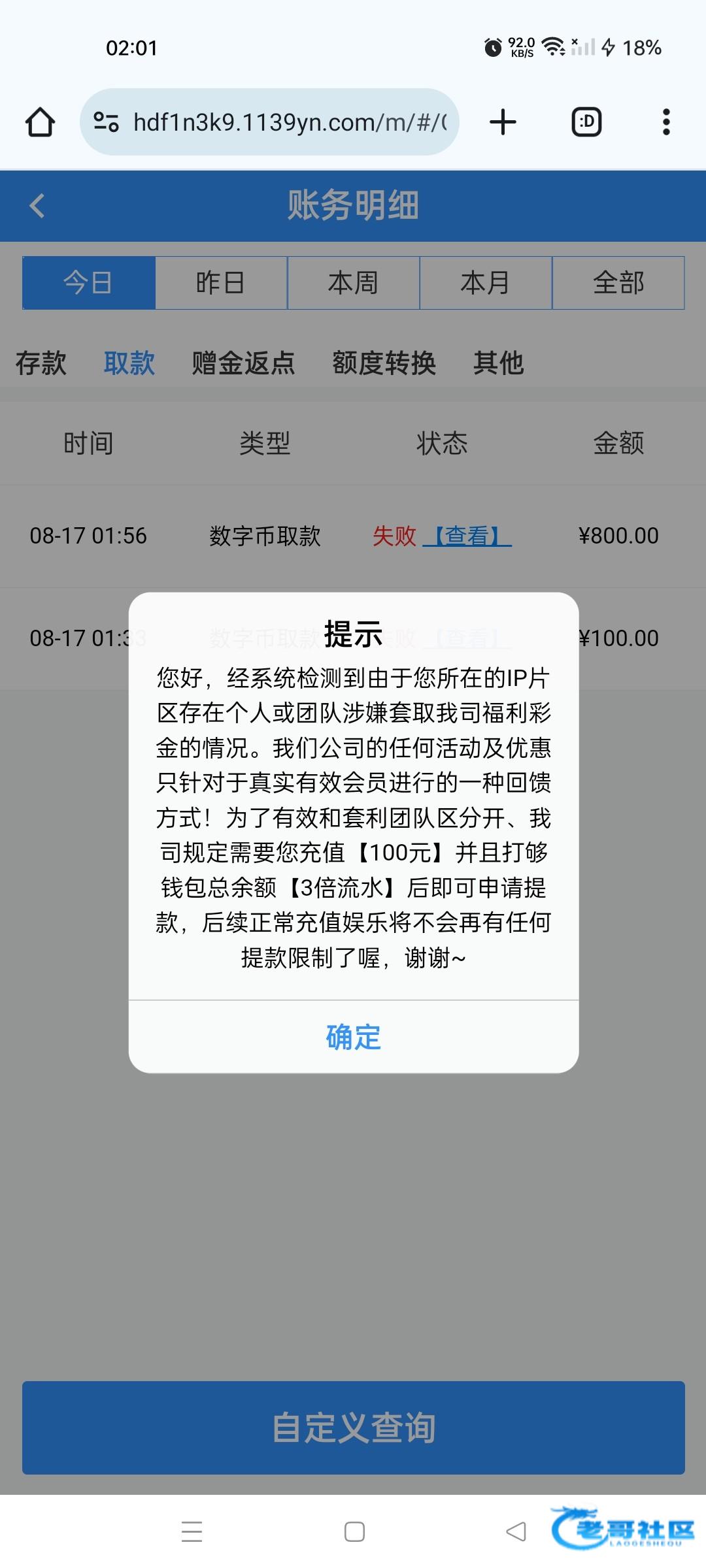Screen dimensions: 706x1568
Task: Go back using the header arrow
Action: pyautogui.click(x=37, y=206)
